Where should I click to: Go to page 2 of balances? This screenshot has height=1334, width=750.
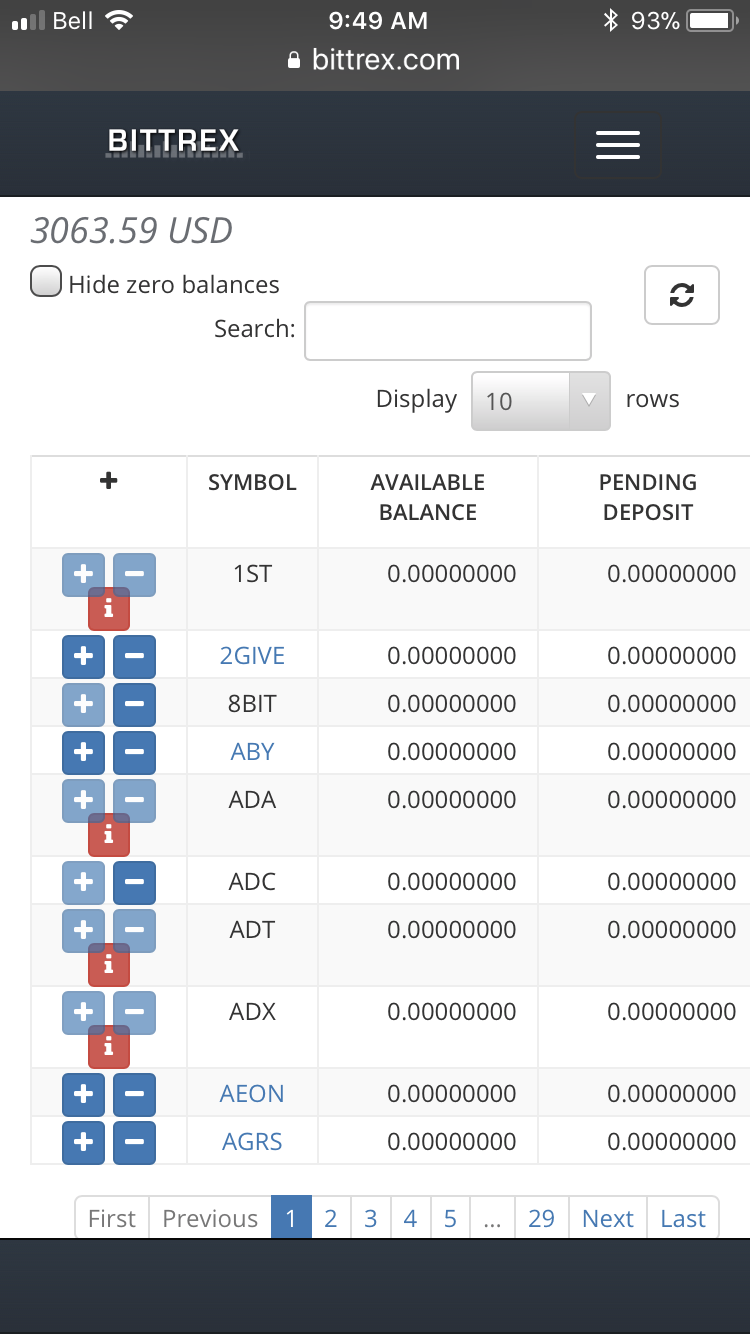tap(331, 1218)
